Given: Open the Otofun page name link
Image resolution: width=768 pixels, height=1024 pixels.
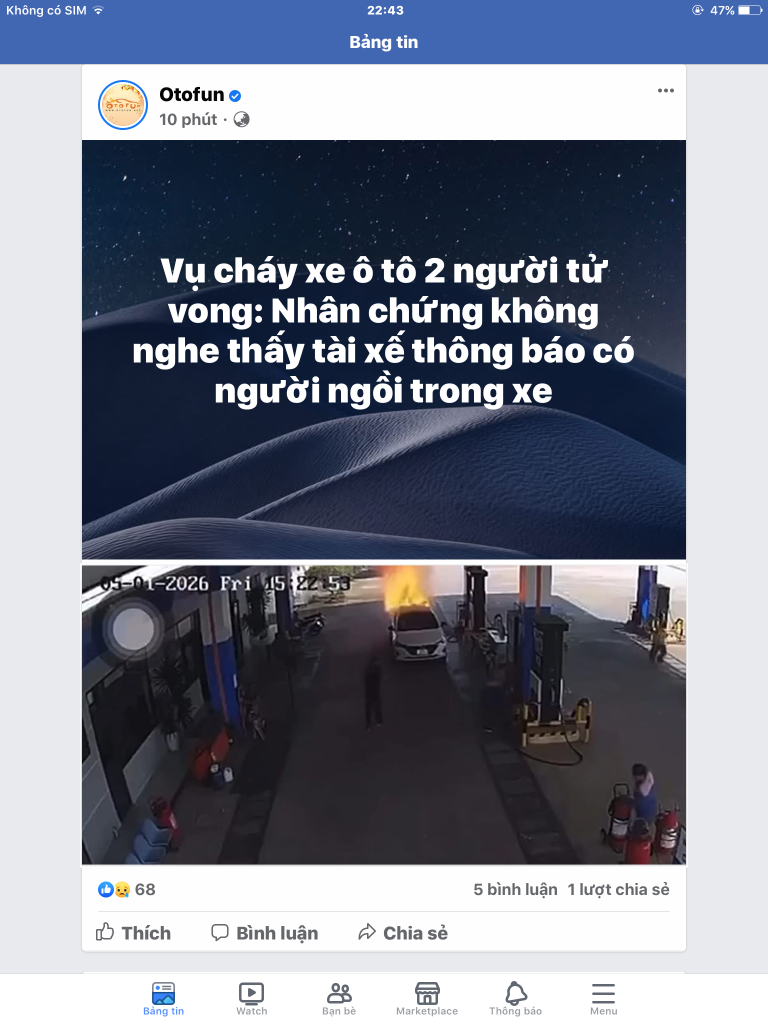Looking at the screenshot, I should tap(191, 95).
